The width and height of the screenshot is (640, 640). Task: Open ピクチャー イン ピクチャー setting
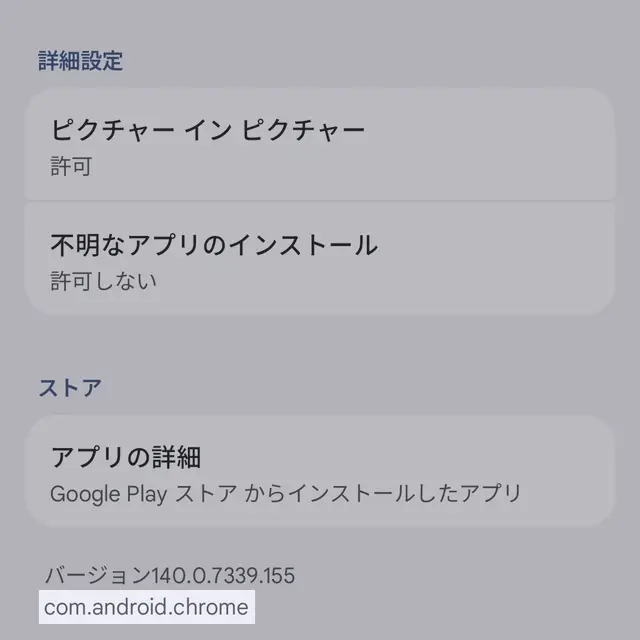(x=318, y=145)
